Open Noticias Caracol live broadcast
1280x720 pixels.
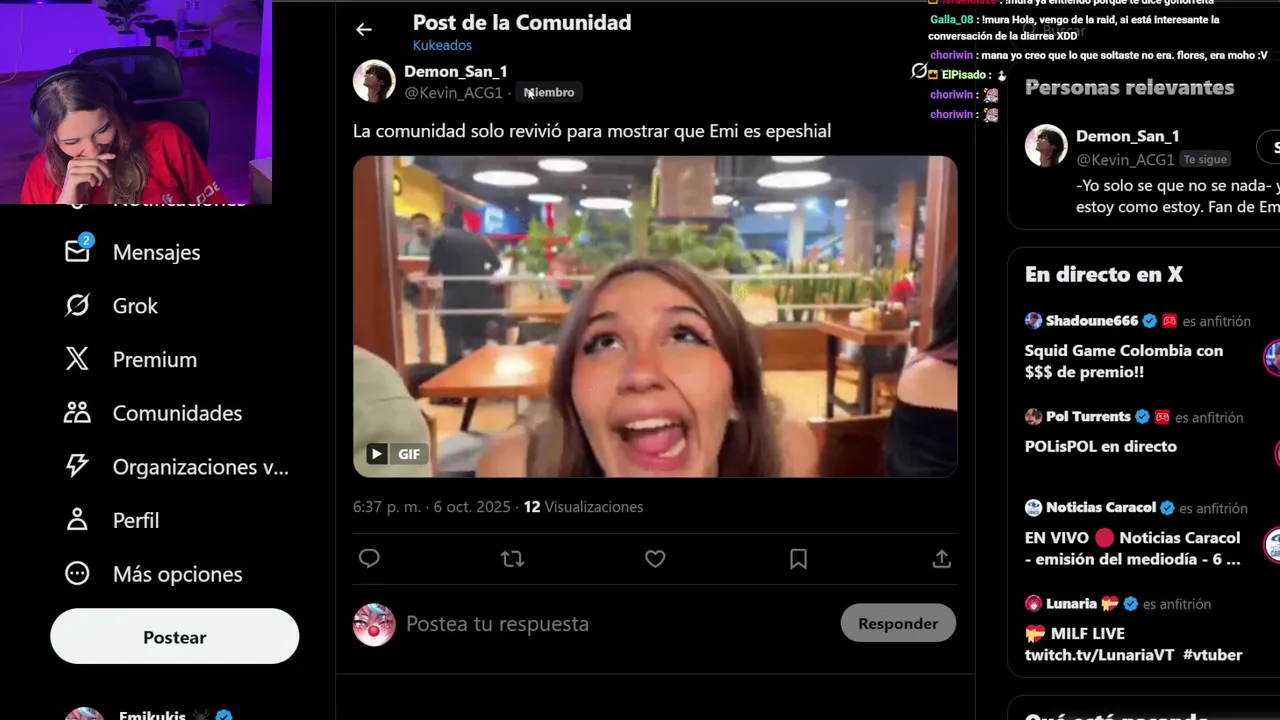click(1132, 548)
